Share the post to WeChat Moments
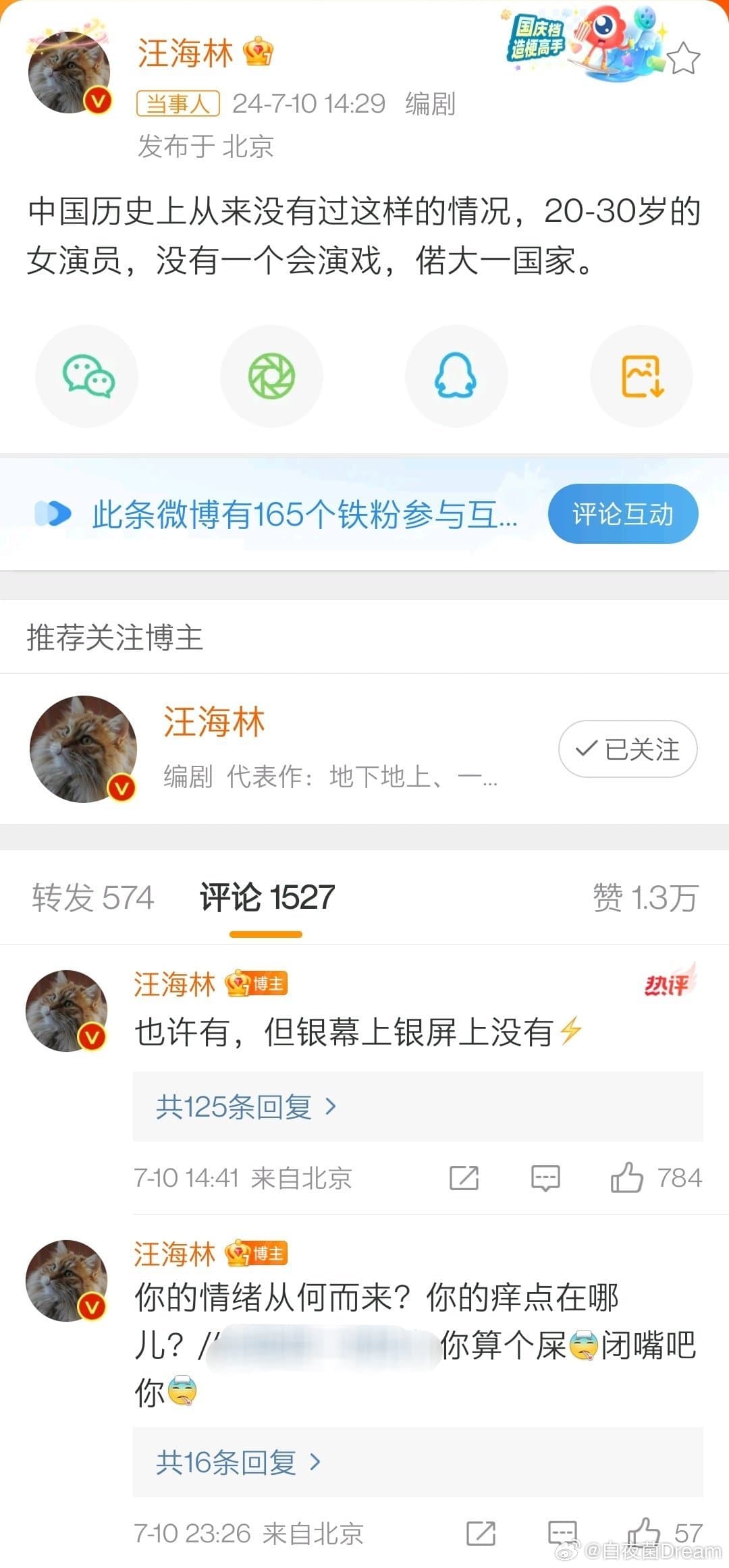The height and width of the screenshot is (1568, 729). coord(271,376)
